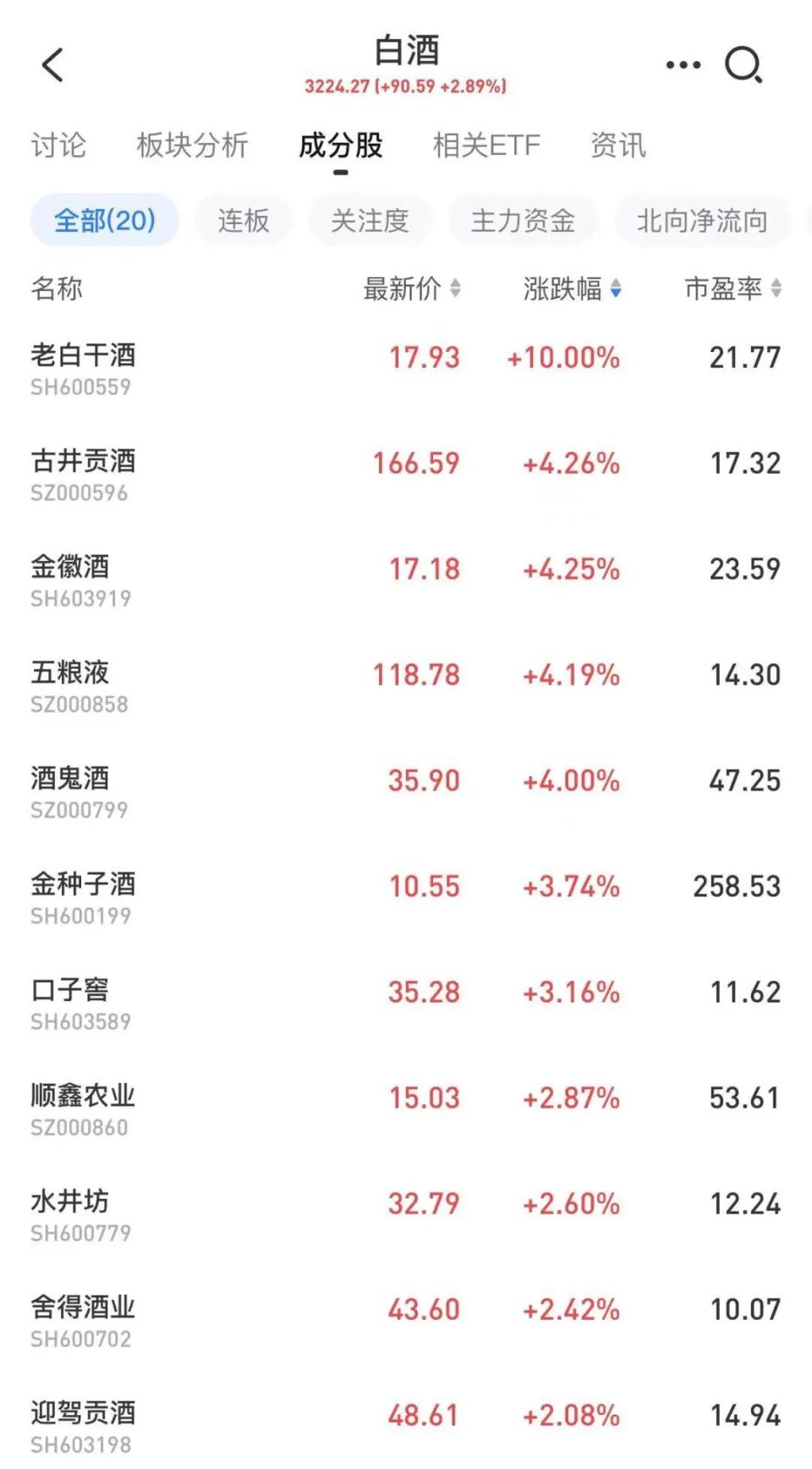812x1469 pixels.
Task: Open the 板块分析 tab
Action: point(189,146)
